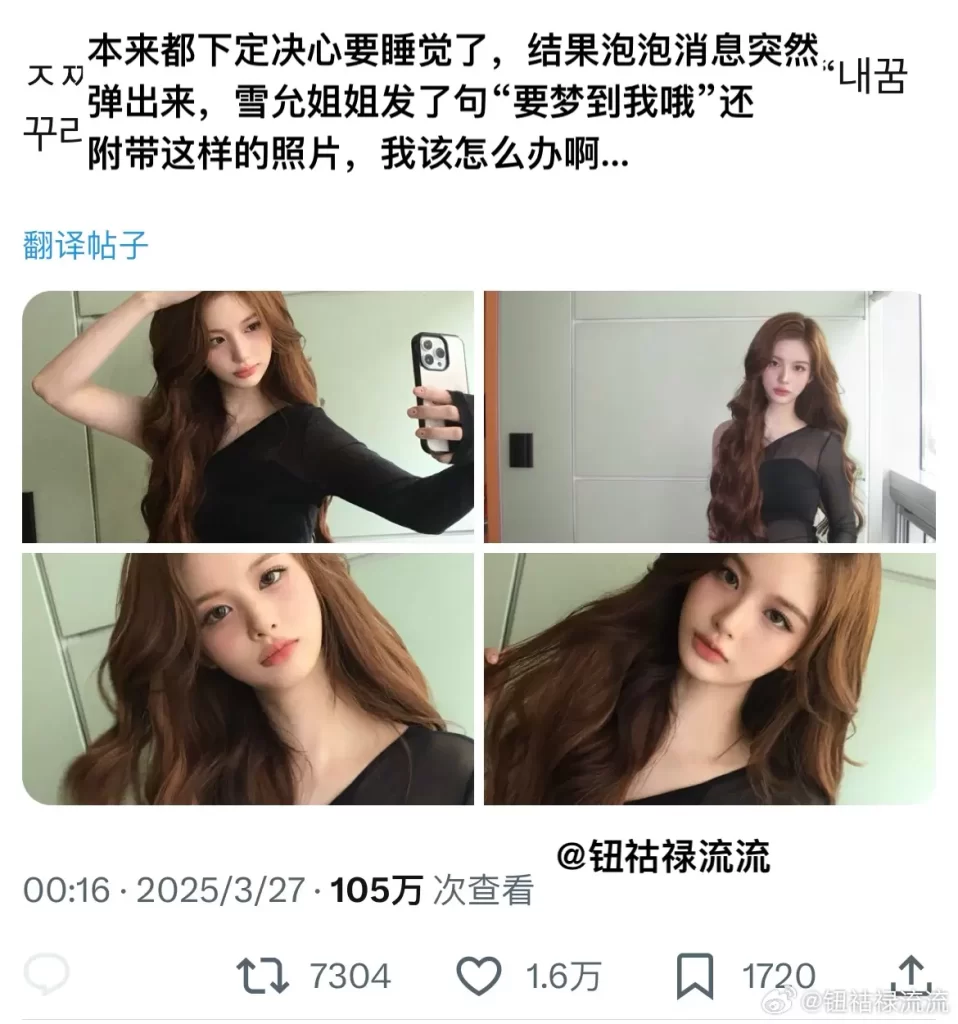Like the post with 1.6万 likes
The width and height of the screenshot is (958, 1024).
tap(479, 975)
